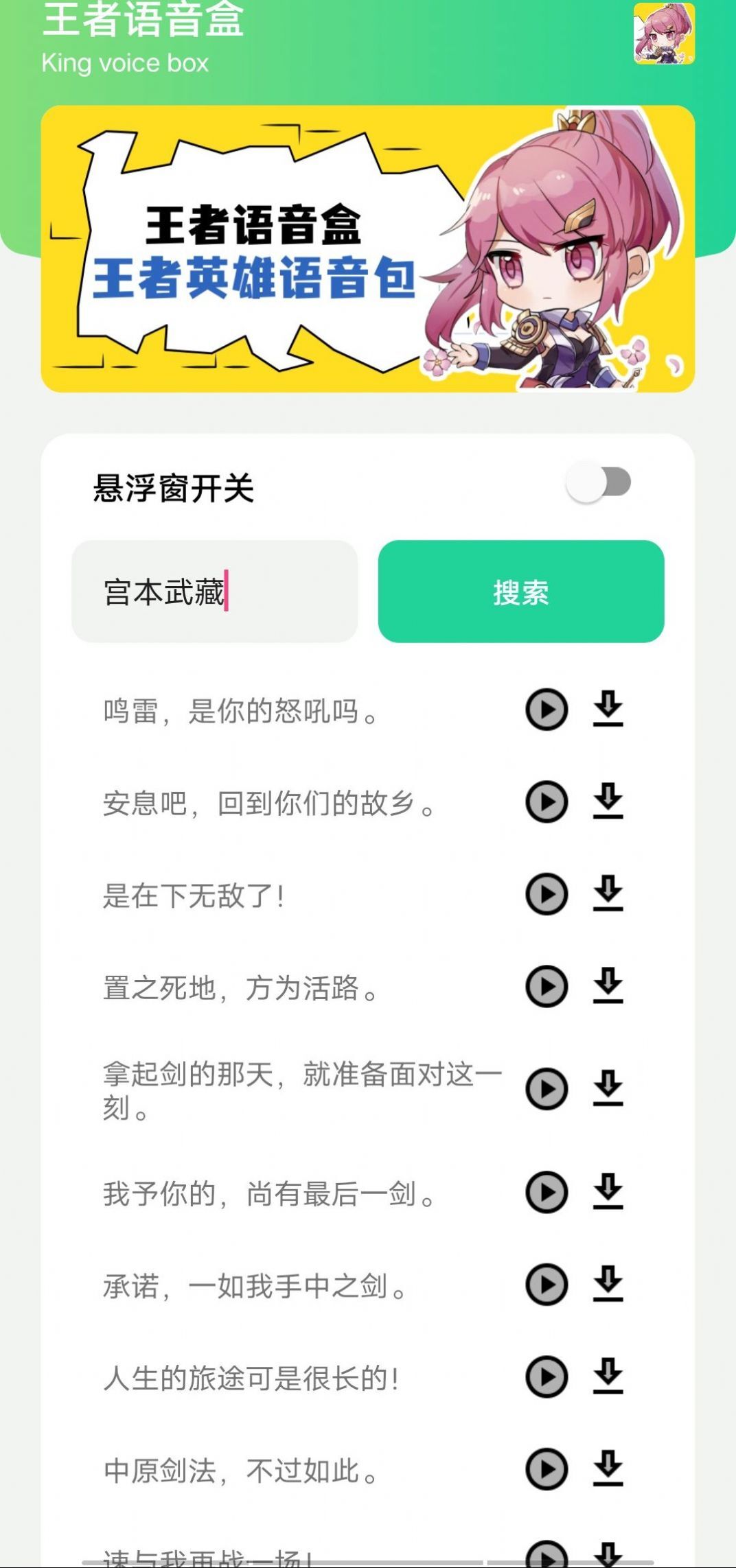Click the app avatar icon at top right
The image size is (736, 1568).
click(x=665, y=36)
